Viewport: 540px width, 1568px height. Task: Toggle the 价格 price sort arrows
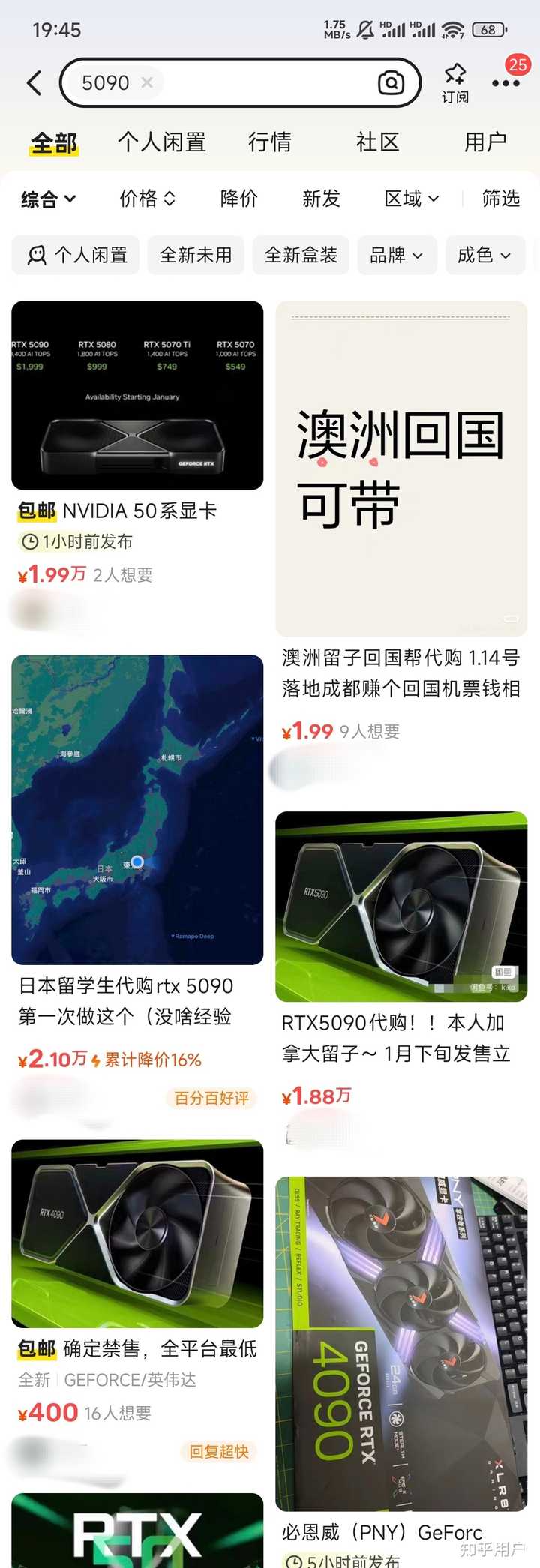click(x=147, y=199)
